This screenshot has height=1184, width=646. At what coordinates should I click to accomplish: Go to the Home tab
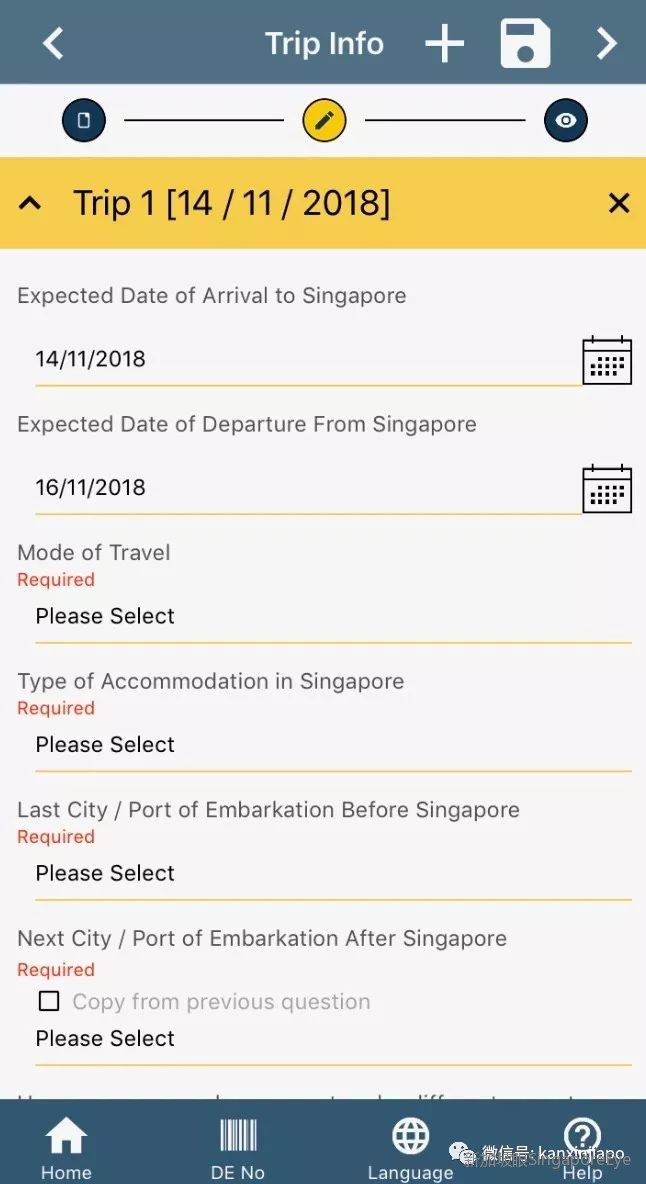(x=66, y=1148)
